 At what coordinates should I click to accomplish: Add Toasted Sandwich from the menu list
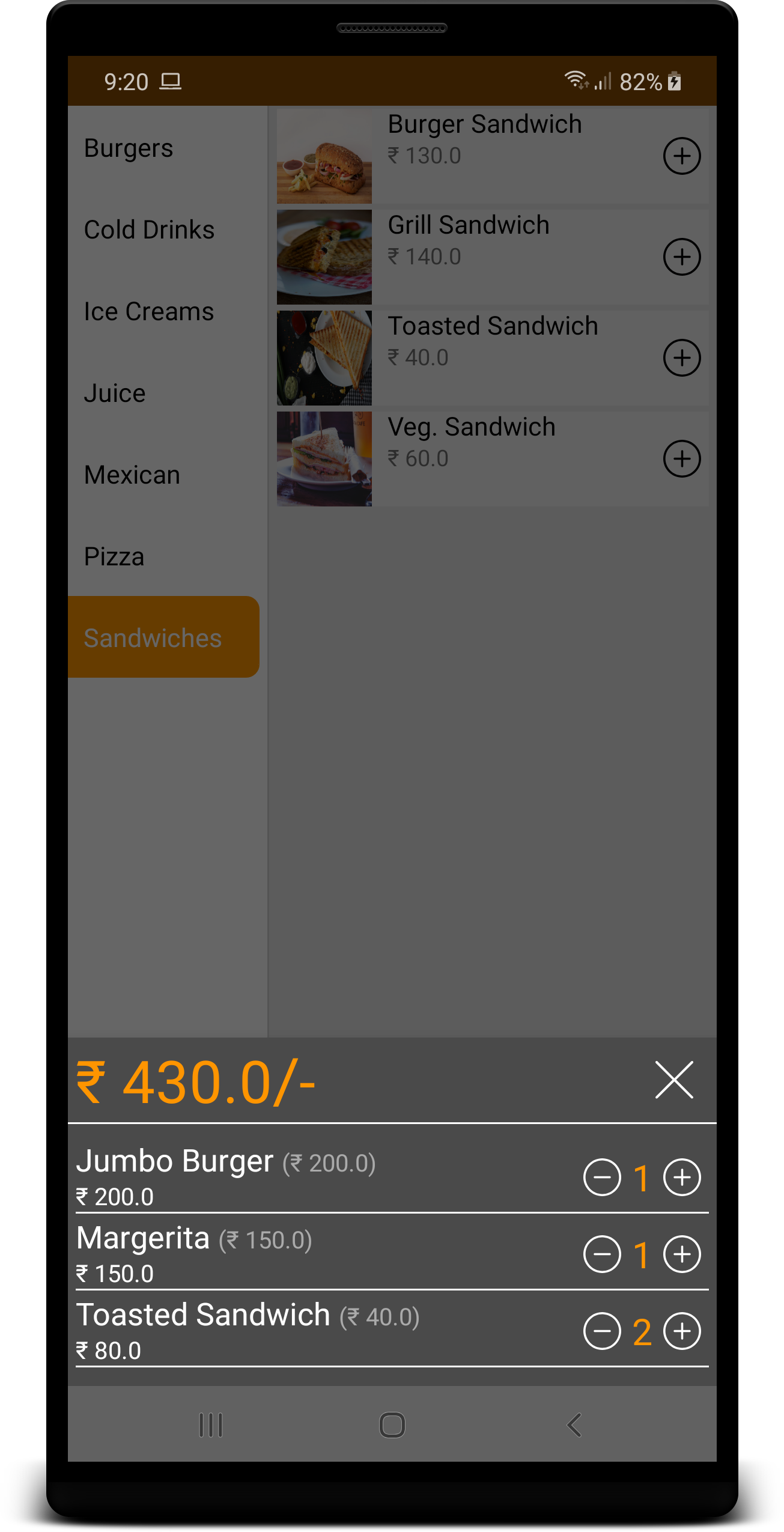coord(682,357)
